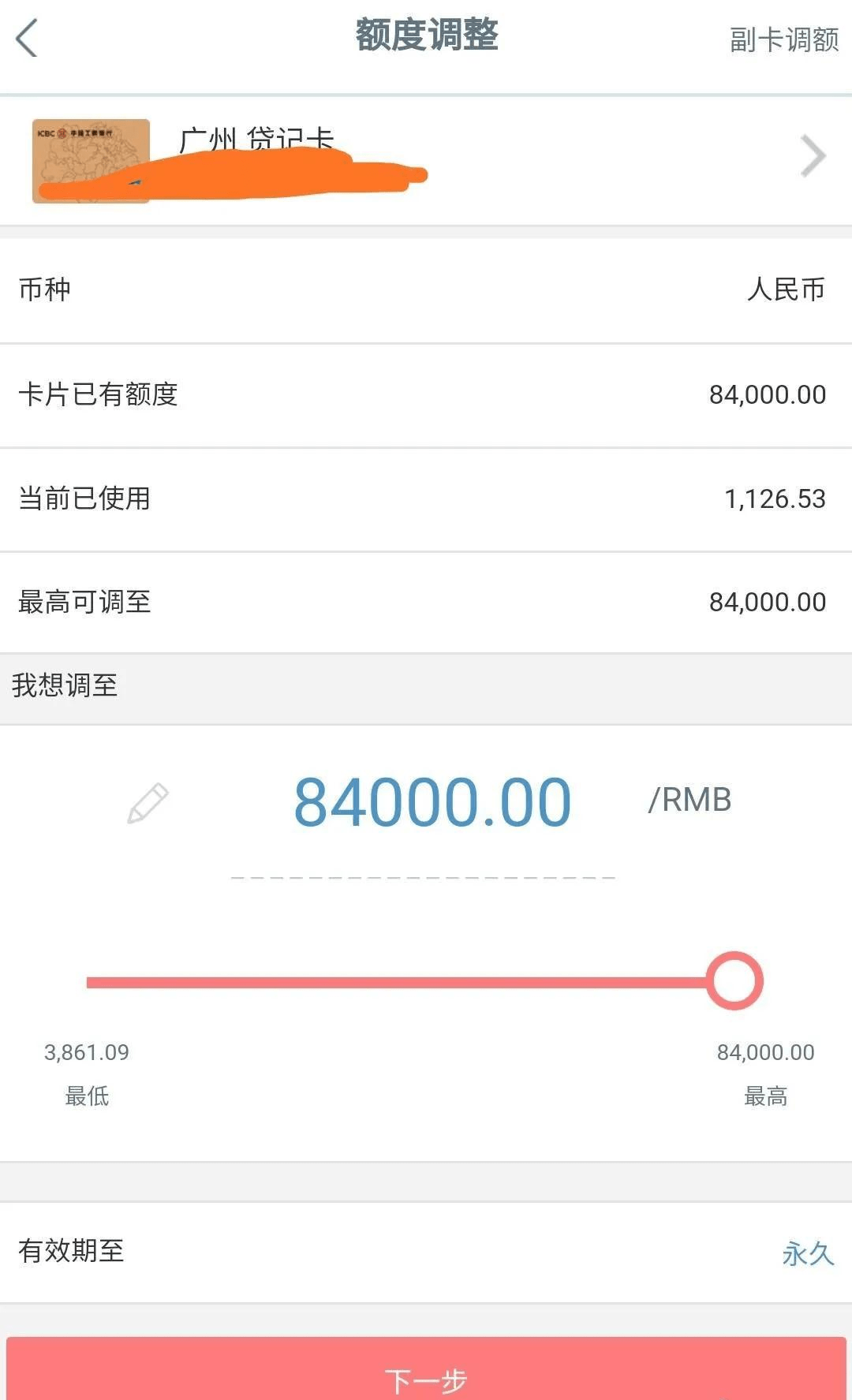Tap the 人民币 currency value
This screenshot has height=1400, width=852.
787,290
